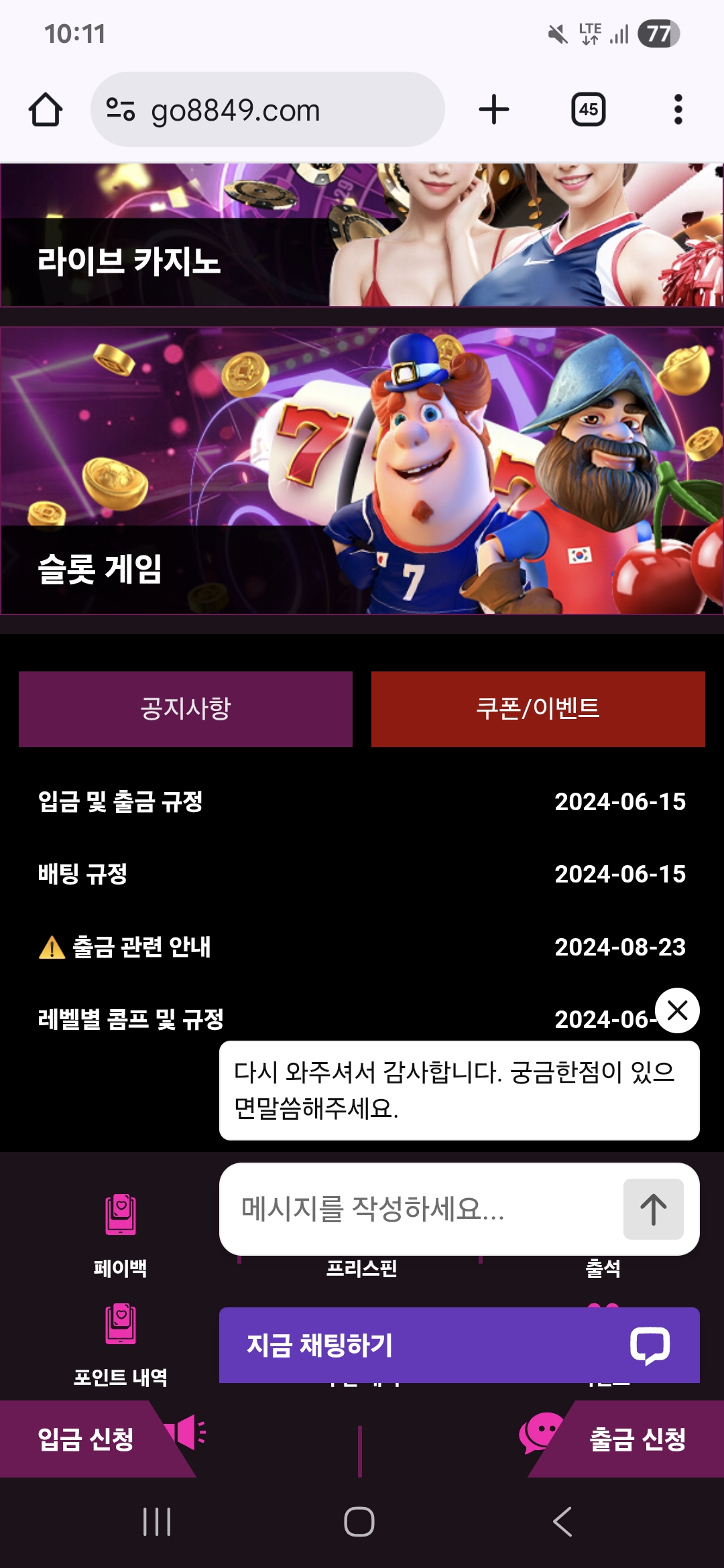Tap the go8849.com address bar
This screenshot has height=1568, width=724.
tap(268, 109)
